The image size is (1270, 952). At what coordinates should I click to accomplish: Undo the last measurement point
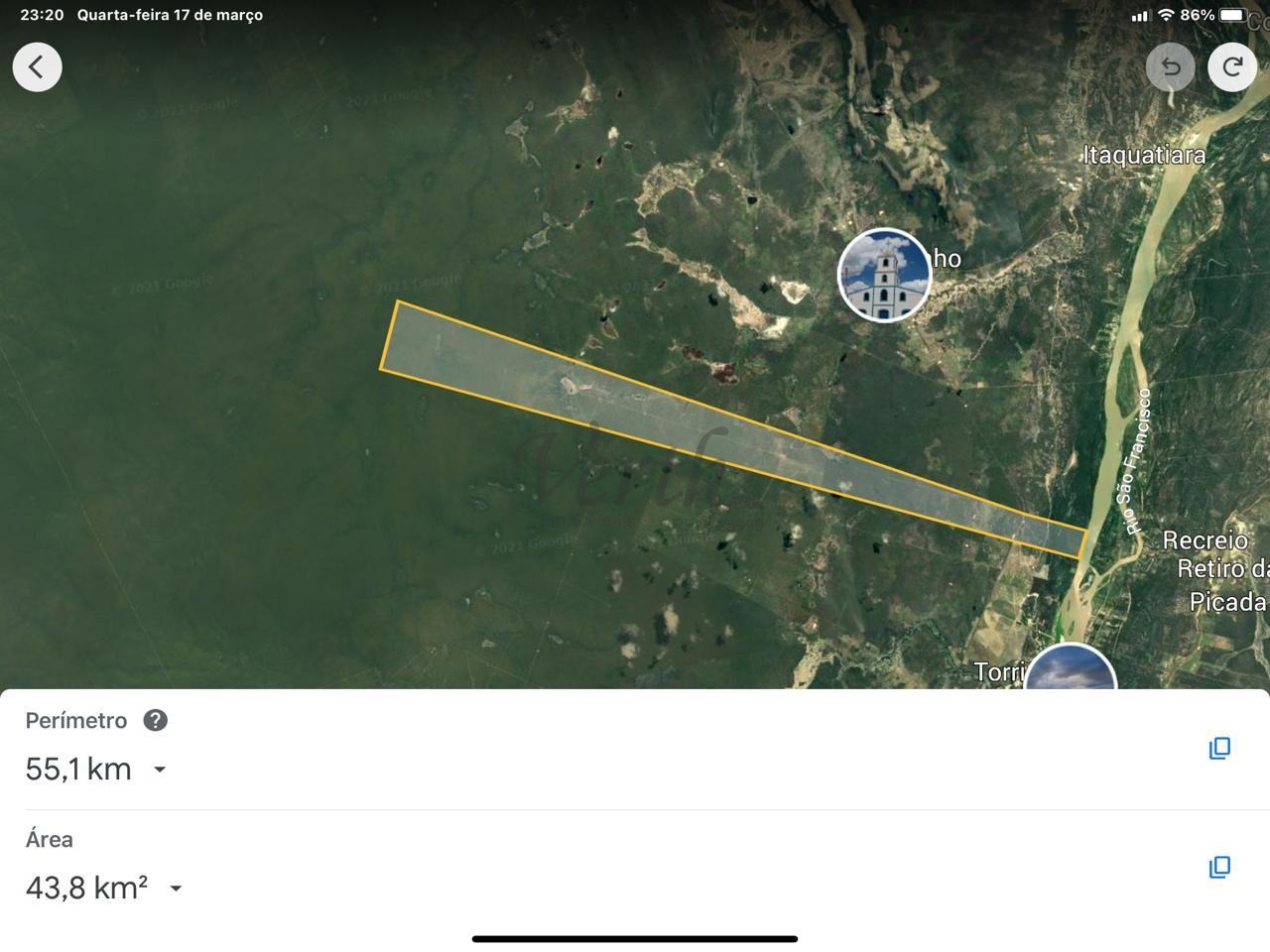click(x=1171, y=67)
